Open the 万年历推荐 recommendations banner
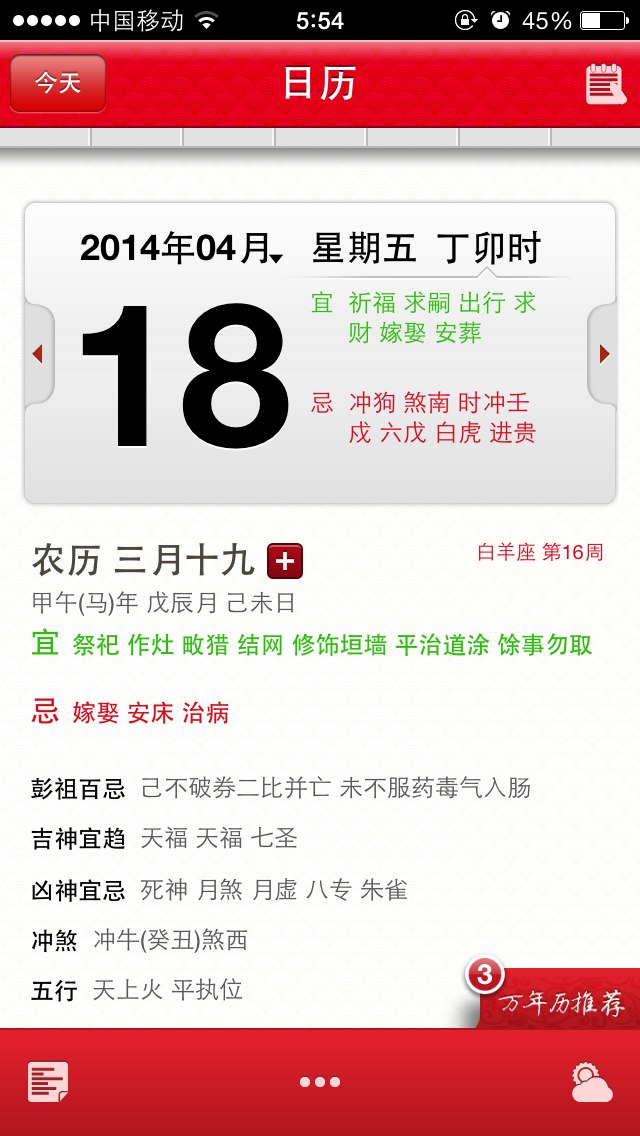 tap(553, 998)
